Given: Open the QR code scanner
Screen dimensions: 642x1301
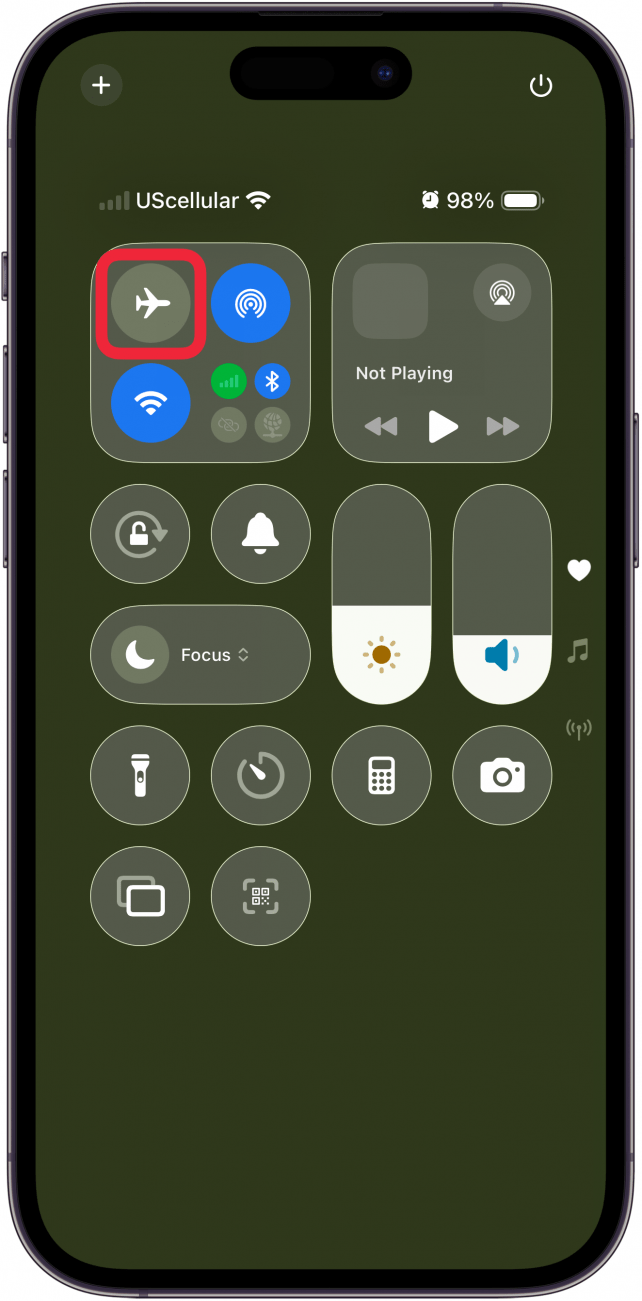Looking at the screenshot, I should [260, 895].
